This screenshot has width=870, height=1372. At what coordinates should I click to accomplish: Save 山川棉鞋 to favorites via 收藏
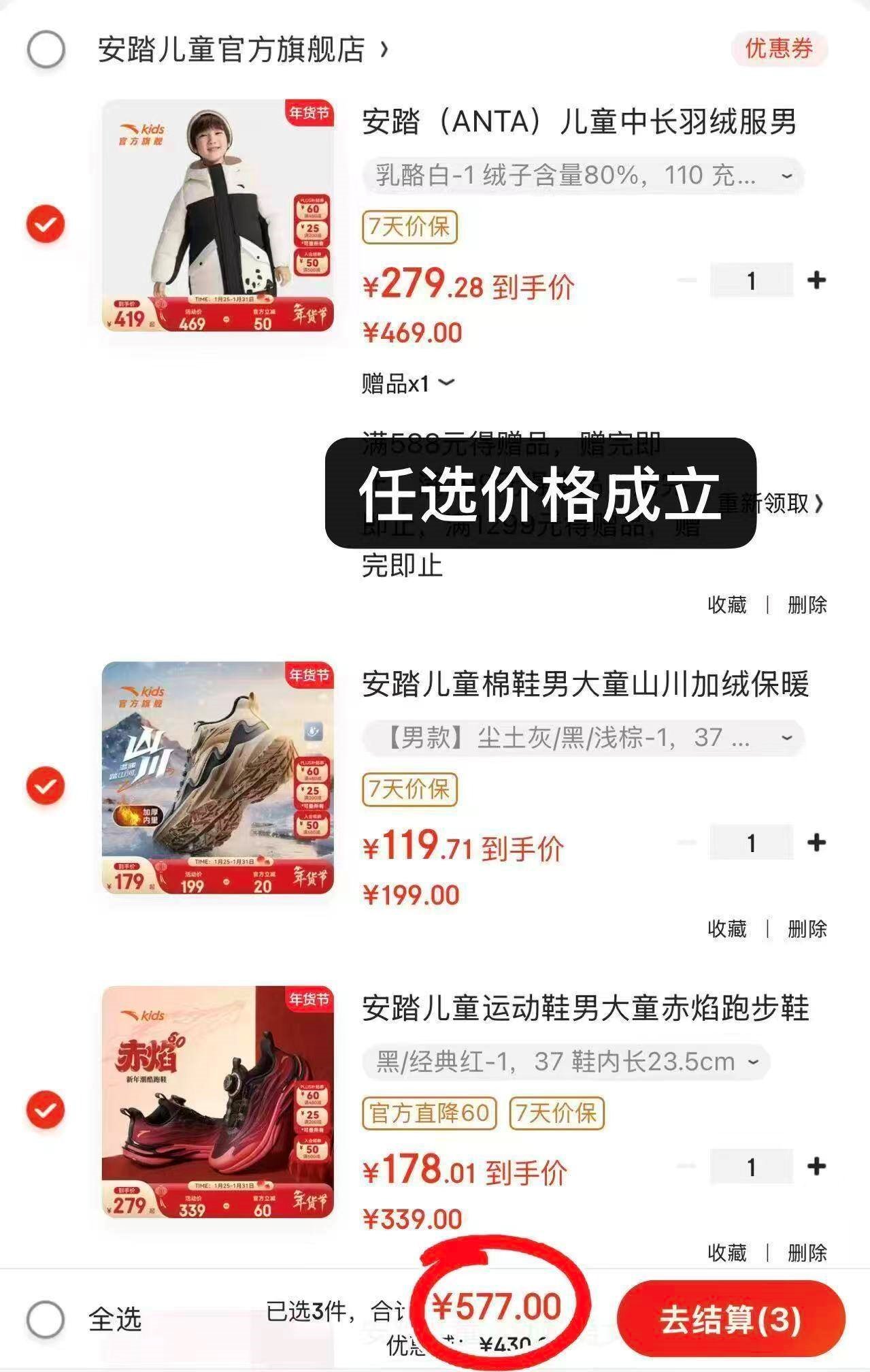tap(727, 928)
